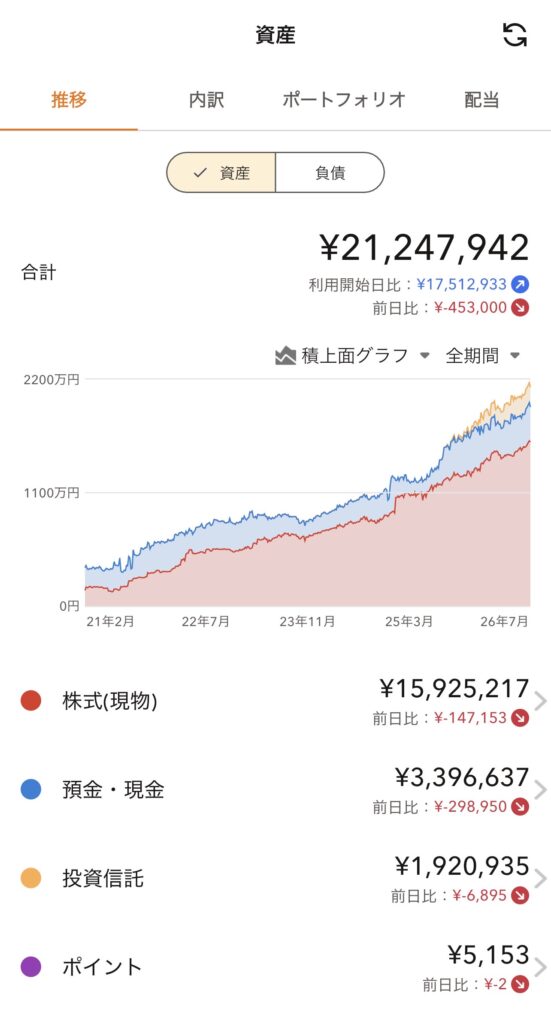Open the ポートフォリオ tab
Screen dimensions: 551x1024
344,100
